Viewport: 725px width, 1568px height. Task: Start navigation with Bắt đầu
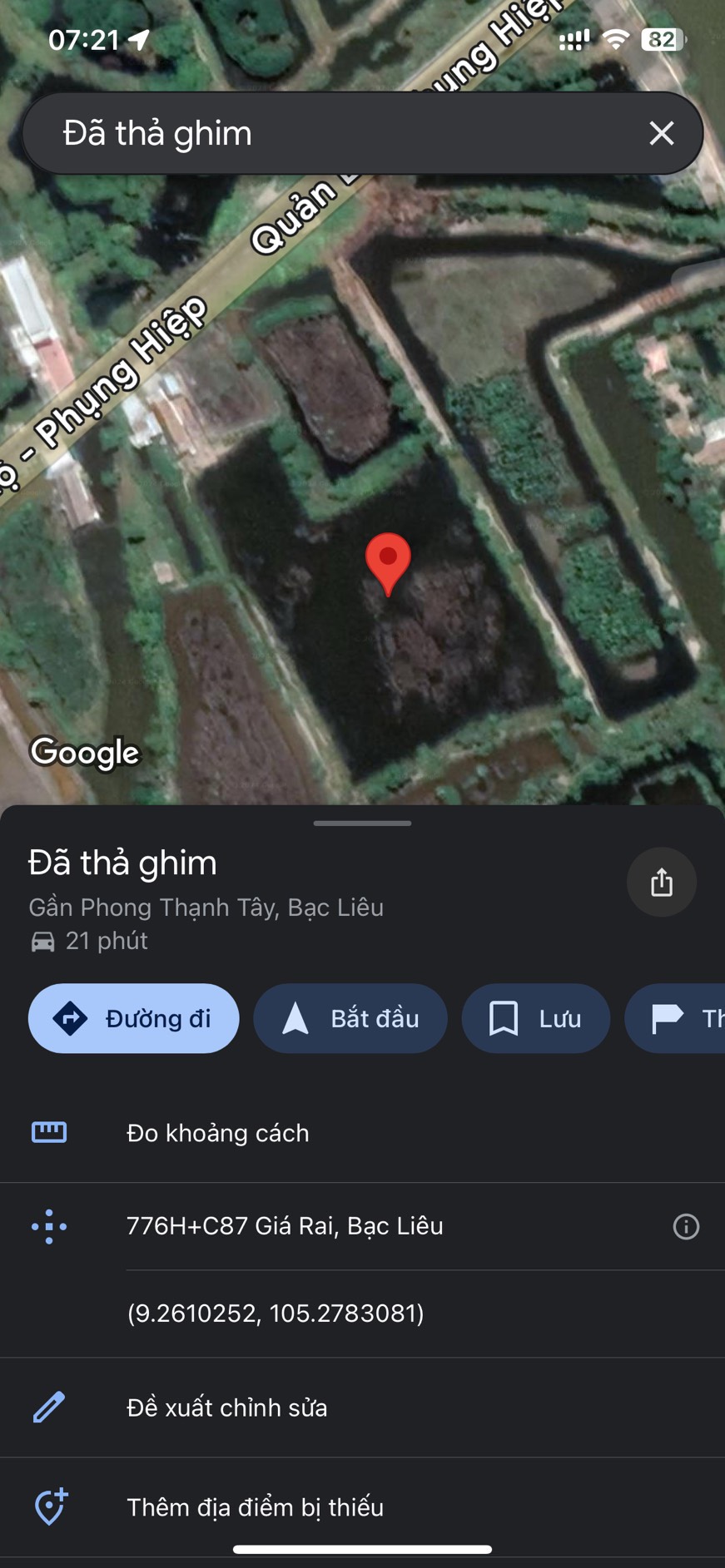350,1018
